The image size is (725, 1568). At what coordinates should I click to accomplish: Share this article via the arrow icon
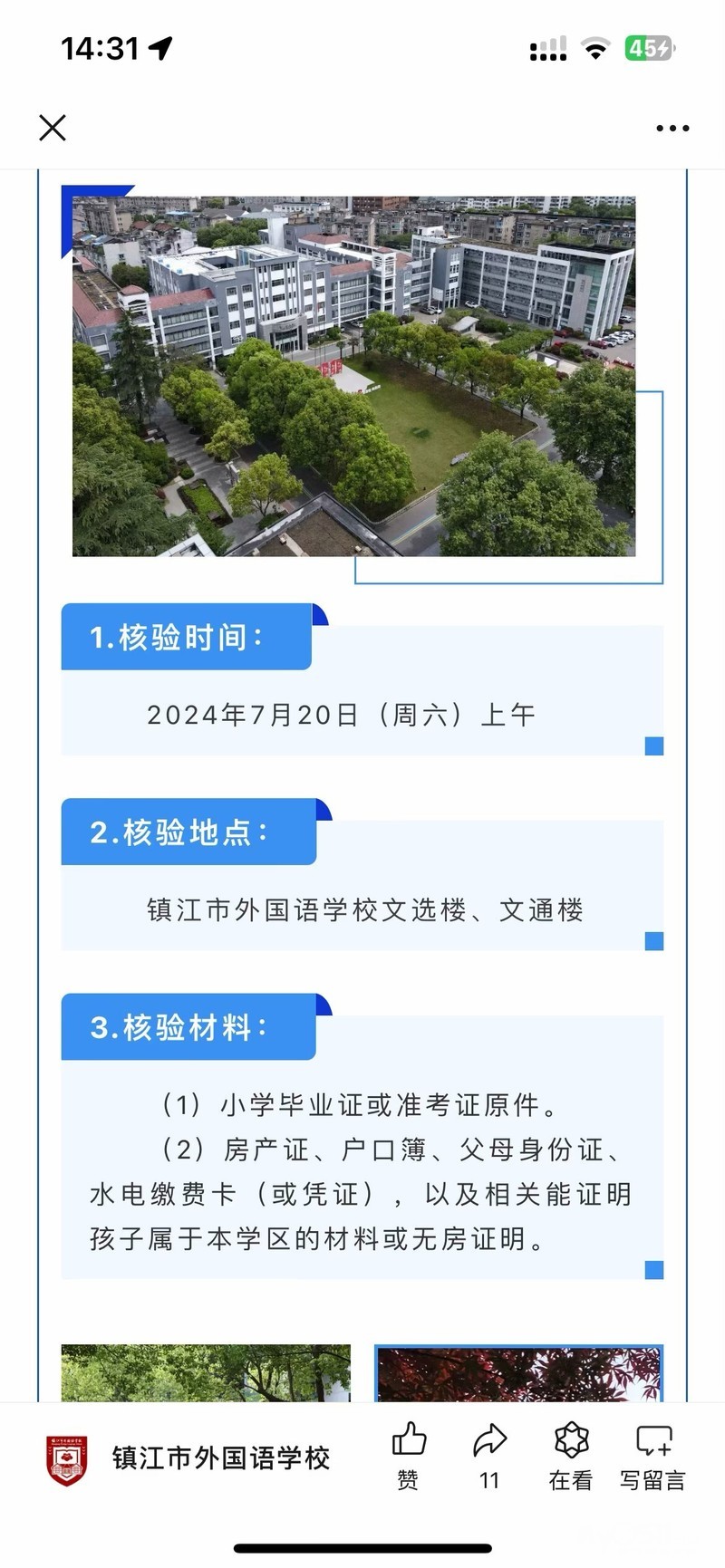489,1454
